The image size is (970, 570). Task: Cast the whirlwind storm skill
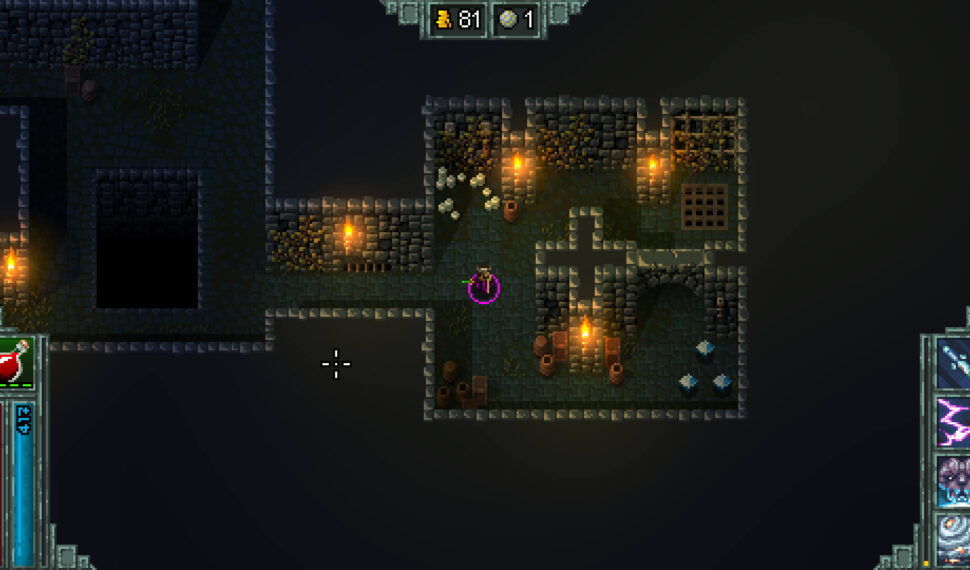click(953, 538)
